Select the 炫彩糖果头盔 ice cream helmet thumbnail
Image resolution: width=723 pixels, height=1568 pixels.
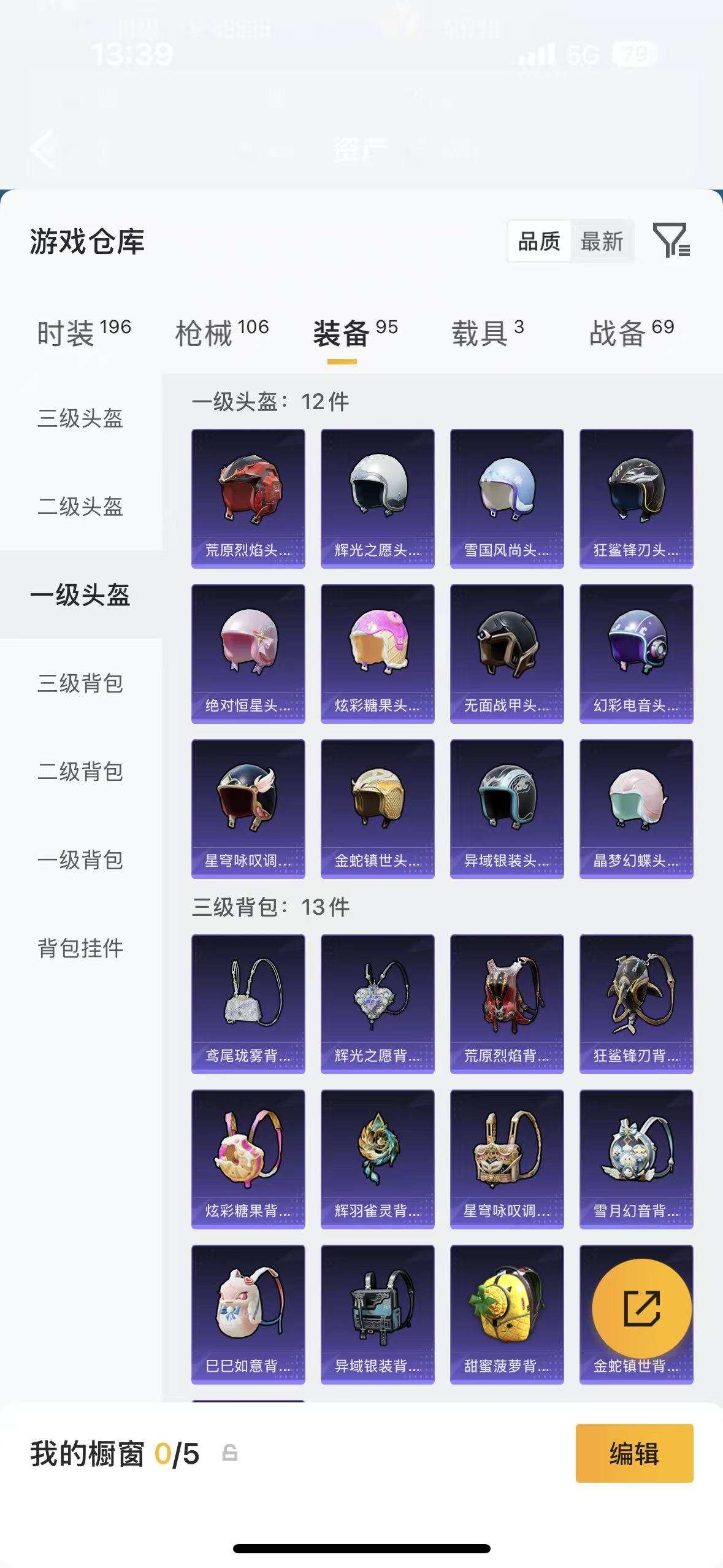tap(377, 650)
